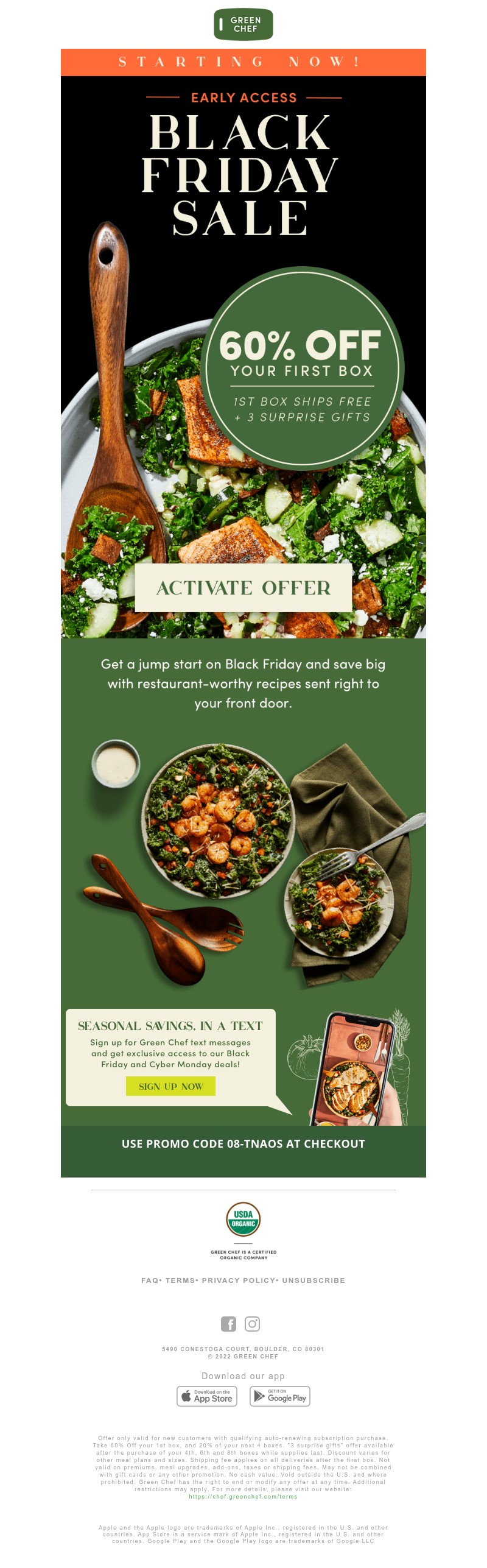Open the FAQ link

[150, 1280]
